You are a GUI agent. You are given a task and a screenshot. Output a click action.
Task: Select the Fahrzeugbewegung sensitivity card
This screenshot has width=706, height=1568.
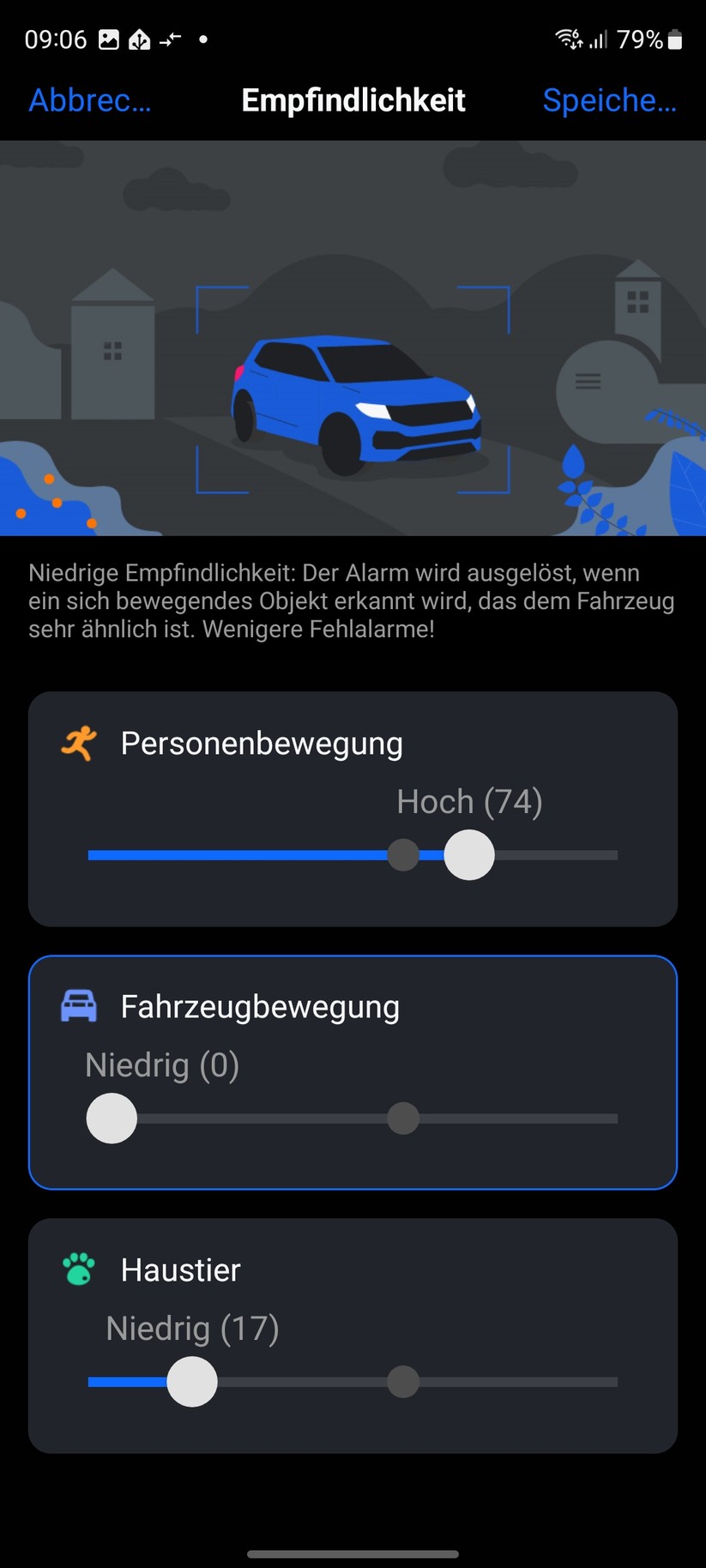[x=353, y=1072]
